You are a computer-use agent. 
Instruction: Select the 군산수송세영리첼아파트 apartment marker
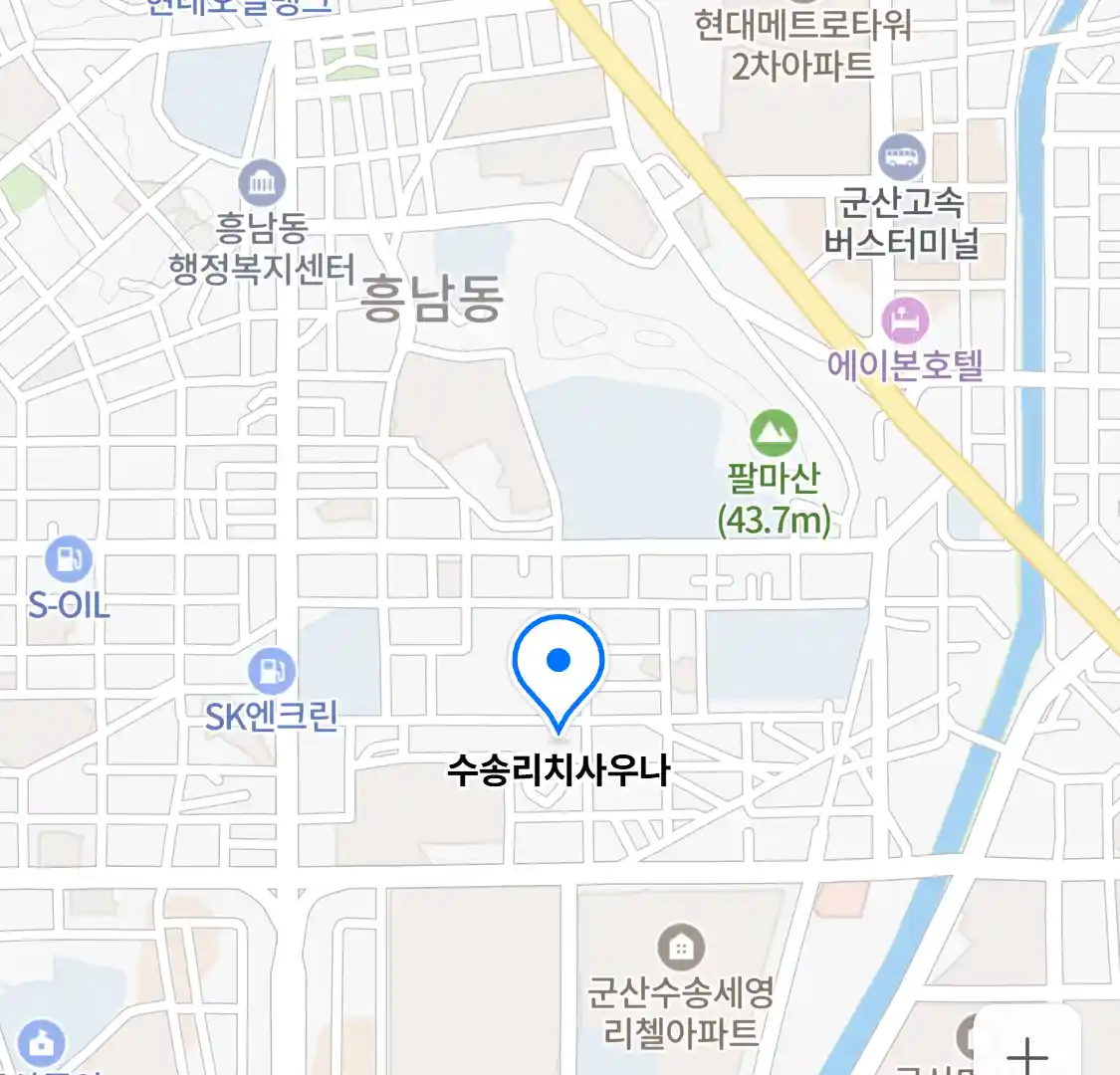tap(681, 947)
